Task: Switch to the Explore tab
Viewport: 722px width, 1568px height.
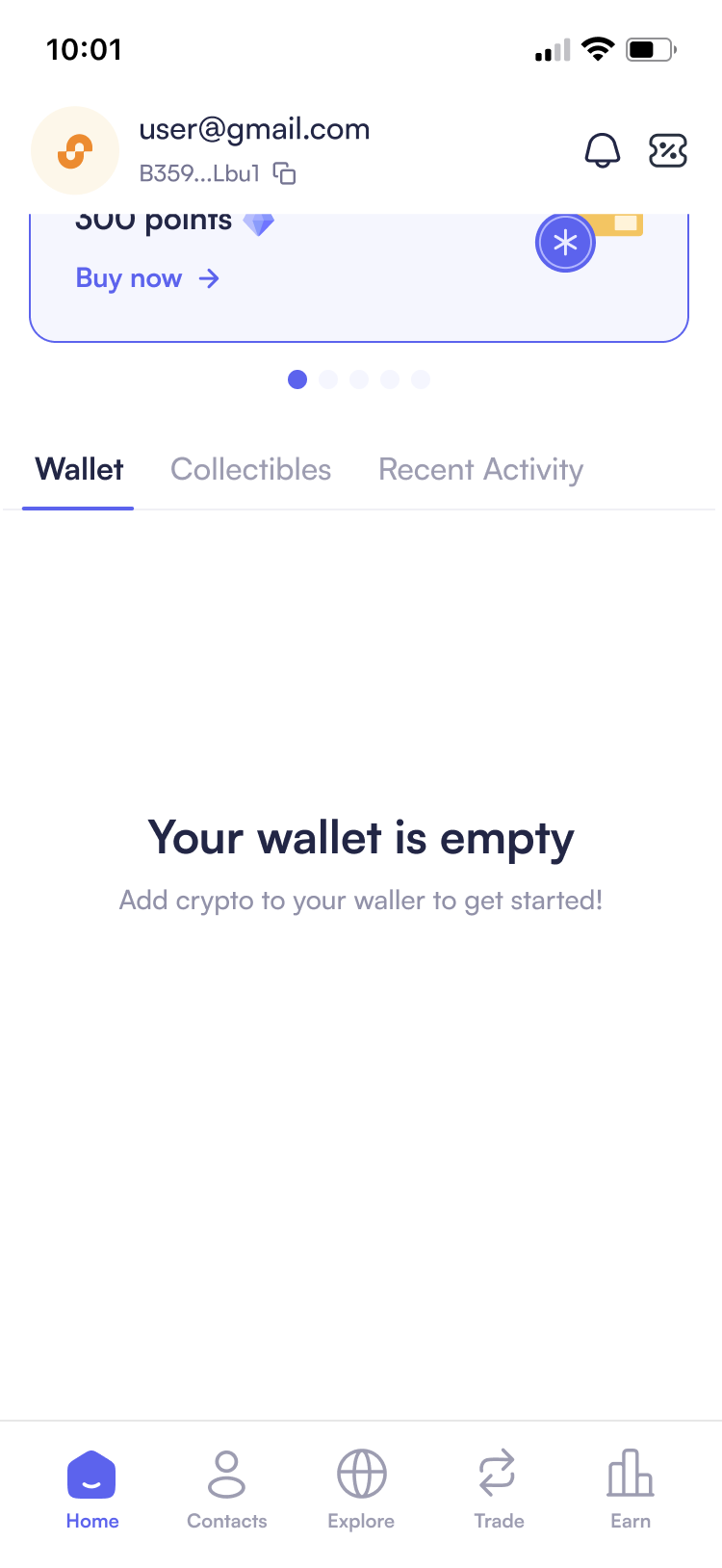Action: point(361,1489)
